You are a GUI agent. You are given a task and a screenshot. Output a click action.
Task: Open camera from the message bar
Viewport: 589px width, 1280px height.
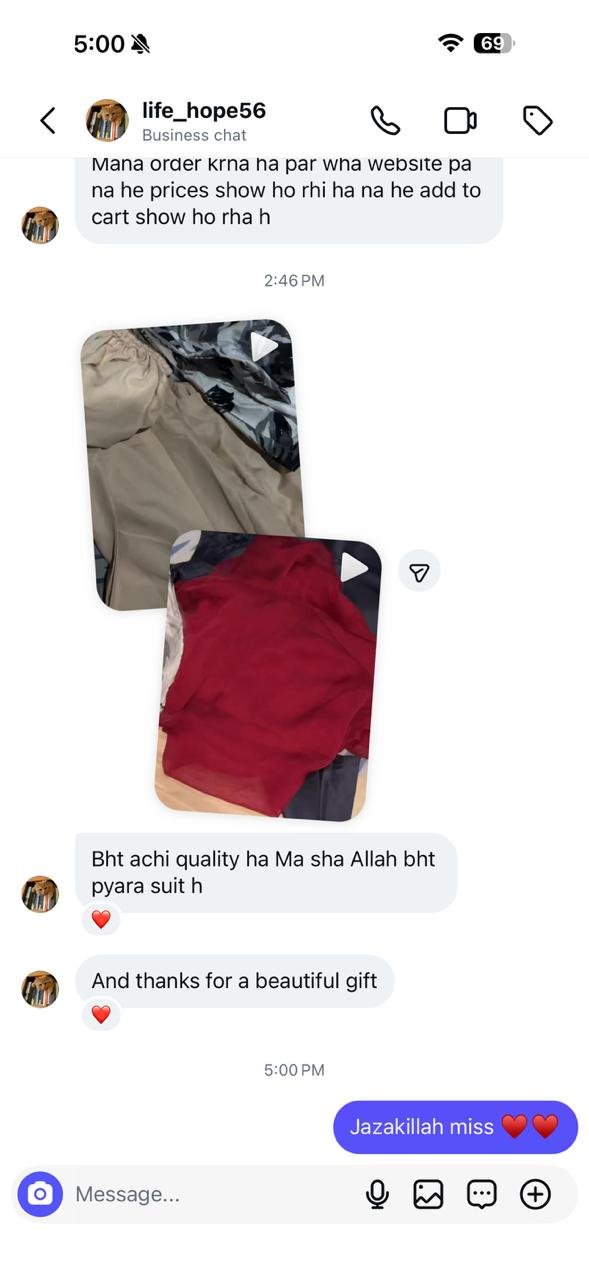pos(40,1193)
